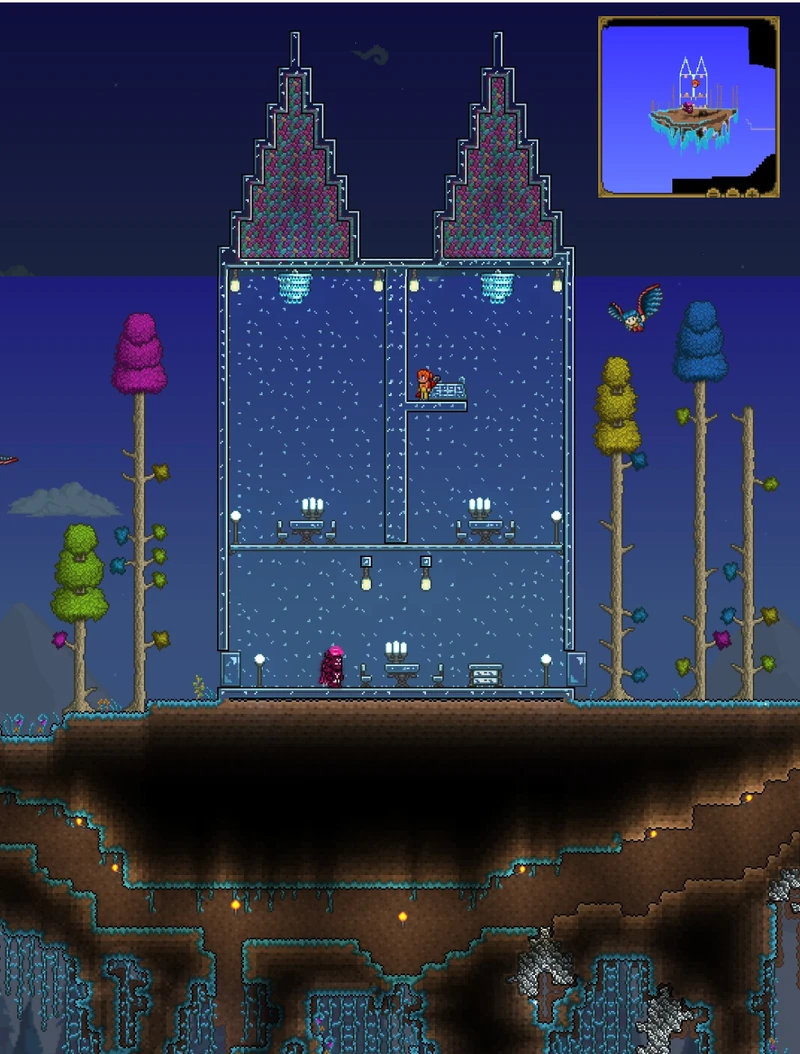Open the minimap in the corner
The width and height of the screenshot is (800, 1054).
pyautogui.click(x=688, y=105)
